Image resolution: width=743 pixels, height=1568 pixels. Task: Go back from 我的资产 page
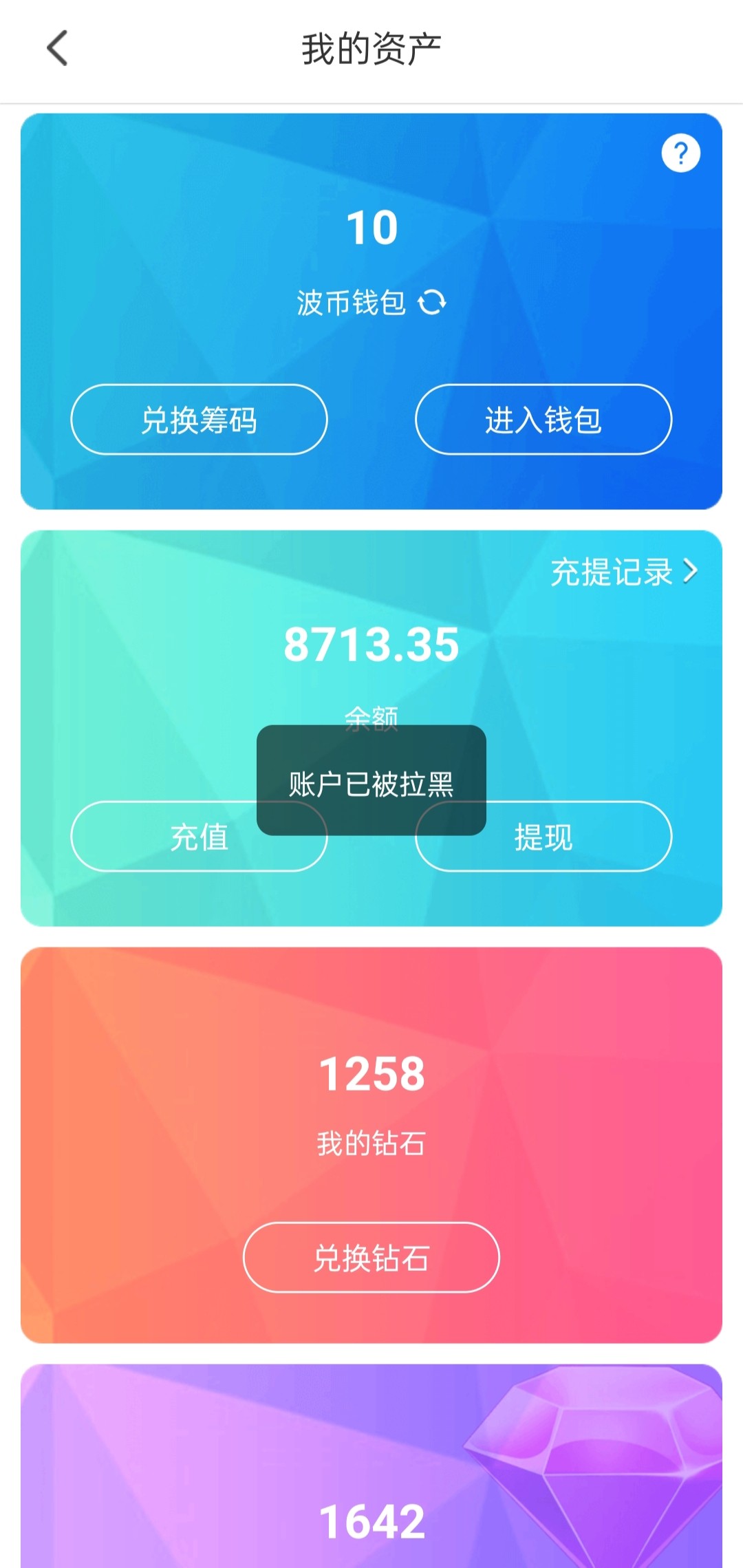[x=58, y=48]
